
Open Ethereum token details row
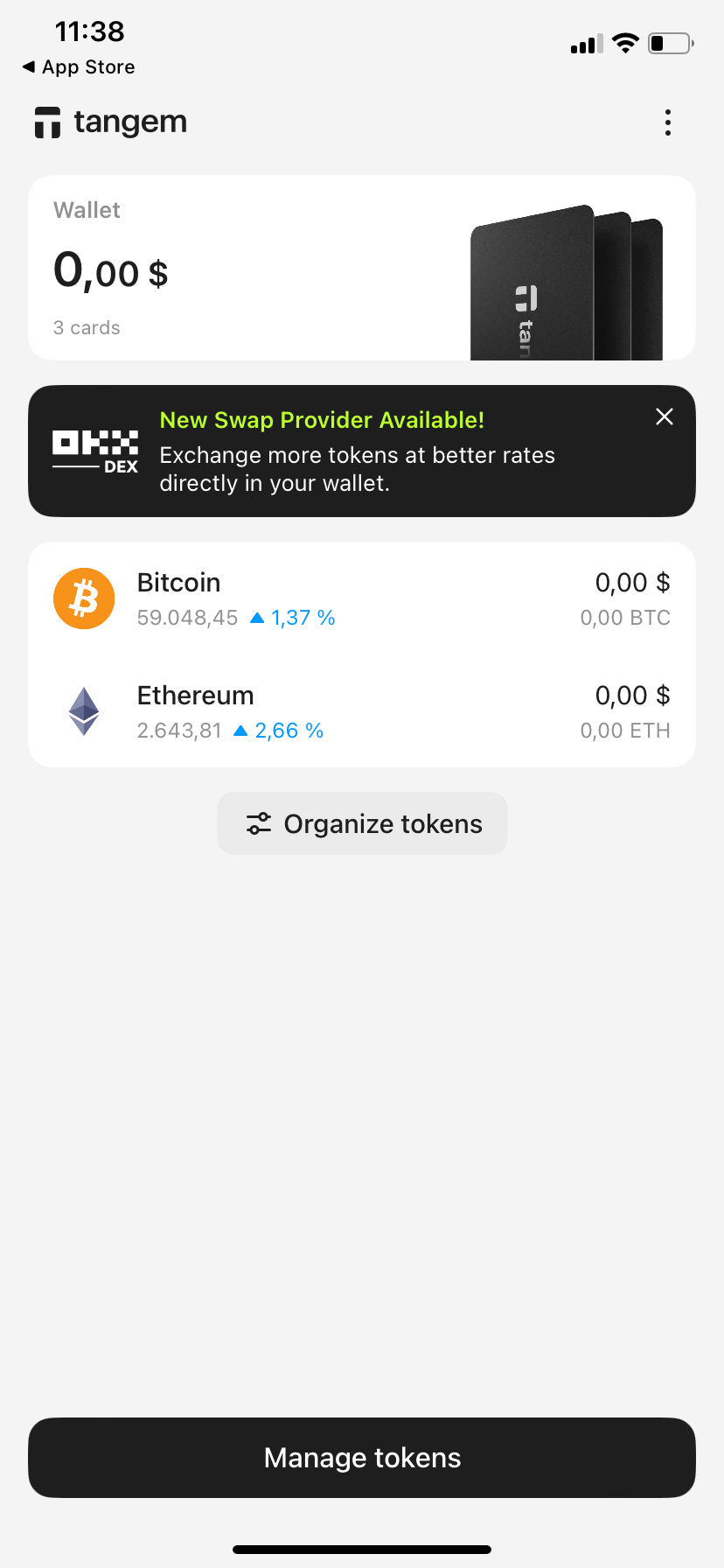click(362, 711)
